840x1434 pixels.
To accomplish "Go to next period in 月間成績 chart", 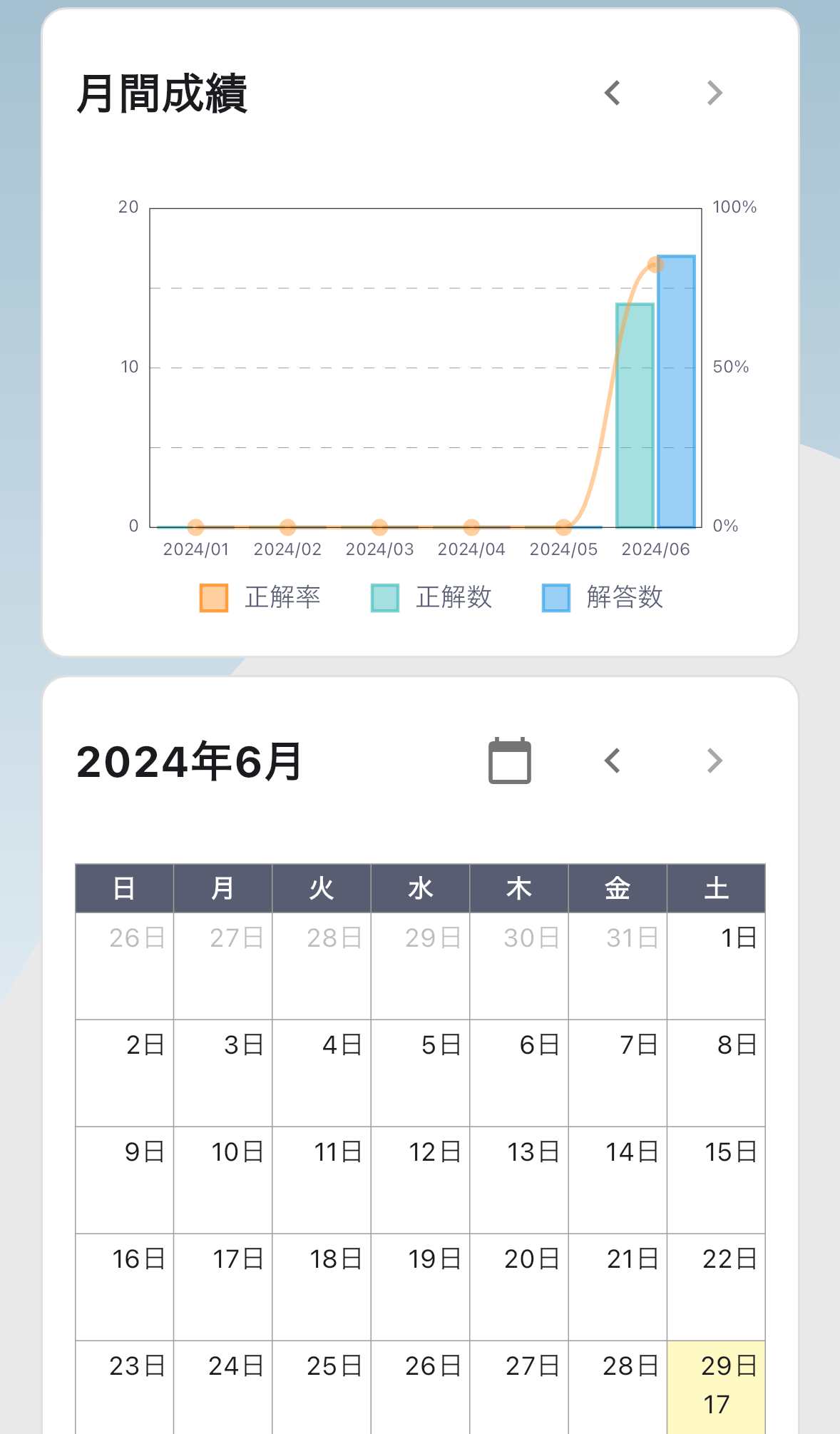I will click(714, 93).
